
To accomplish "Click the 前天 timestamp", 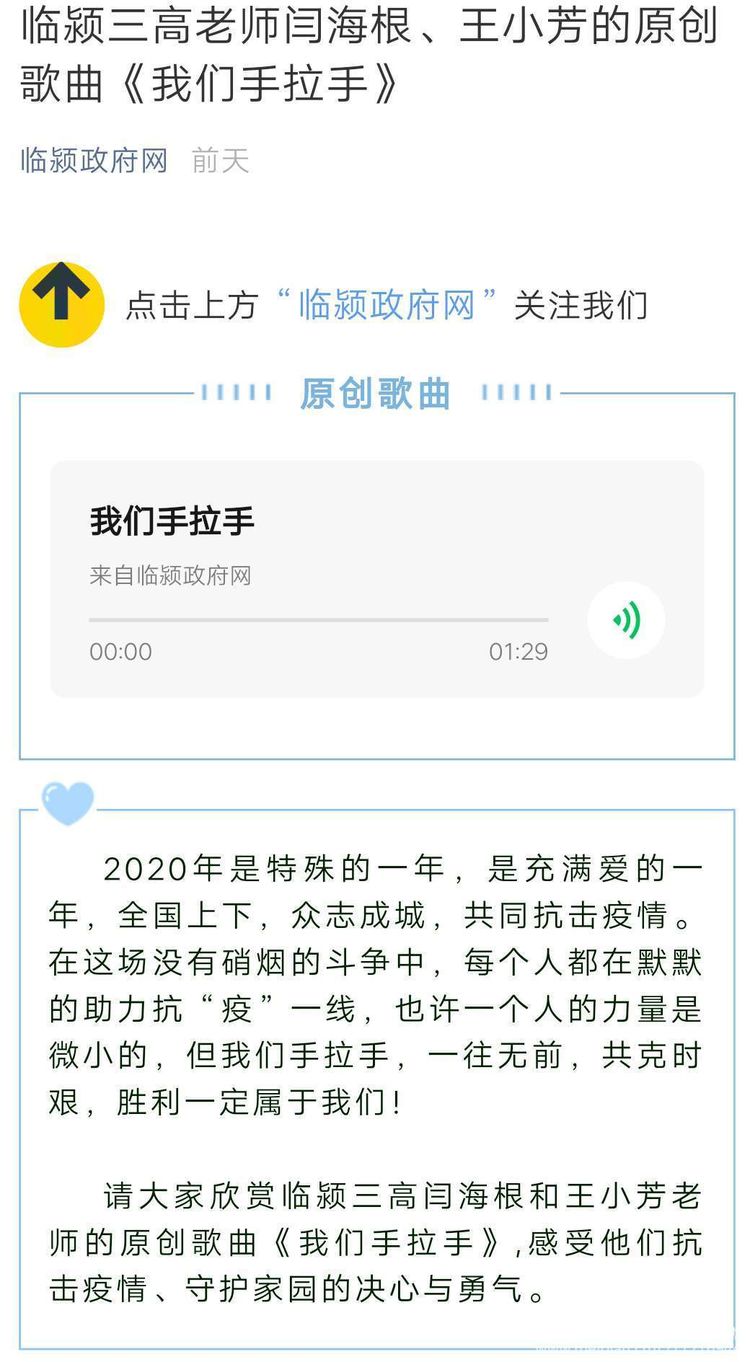I will 220,160.
